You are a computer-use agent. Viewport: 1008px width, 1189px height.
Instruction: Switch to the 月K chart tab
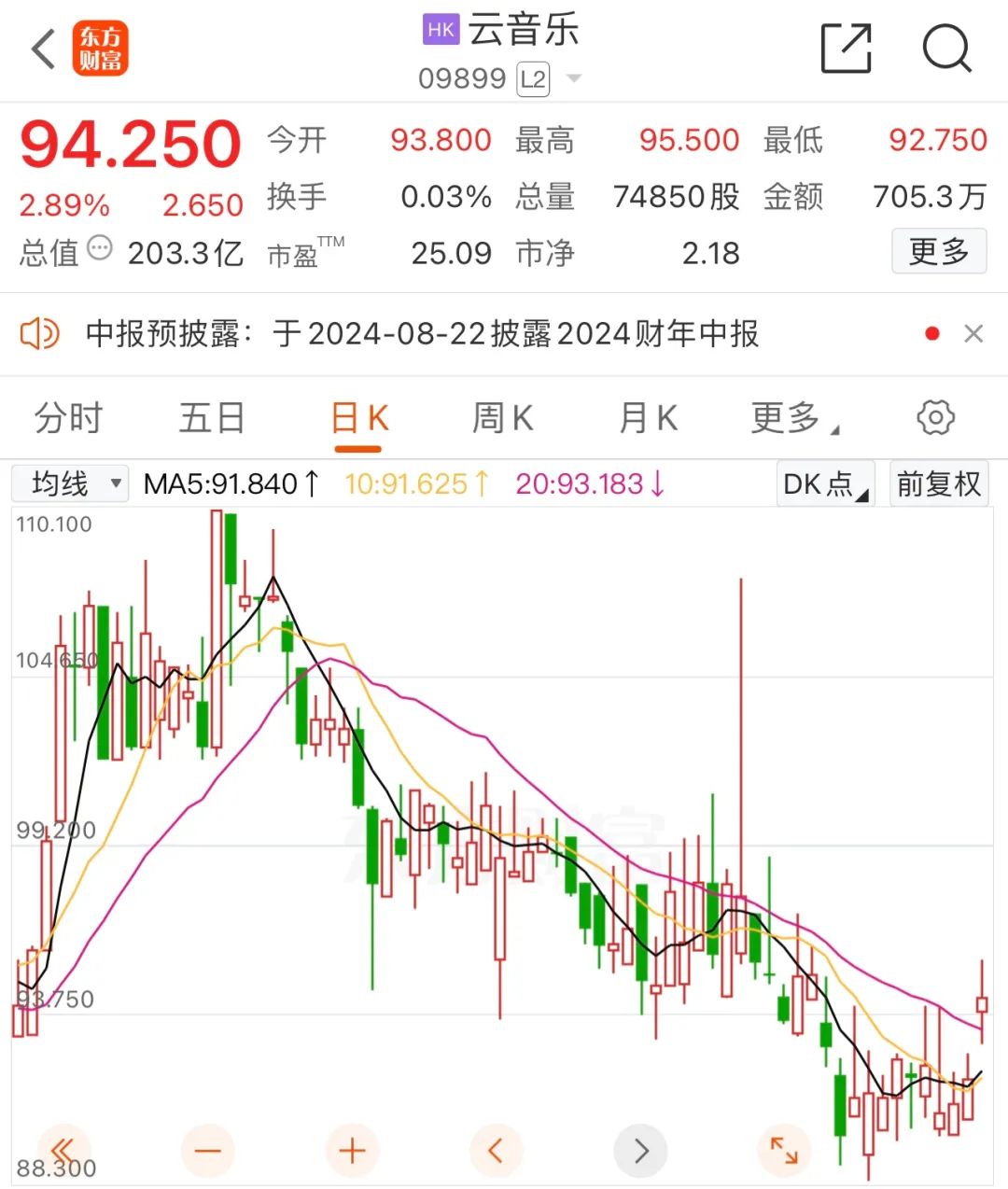pyautogui.click(x=648, y=418)
